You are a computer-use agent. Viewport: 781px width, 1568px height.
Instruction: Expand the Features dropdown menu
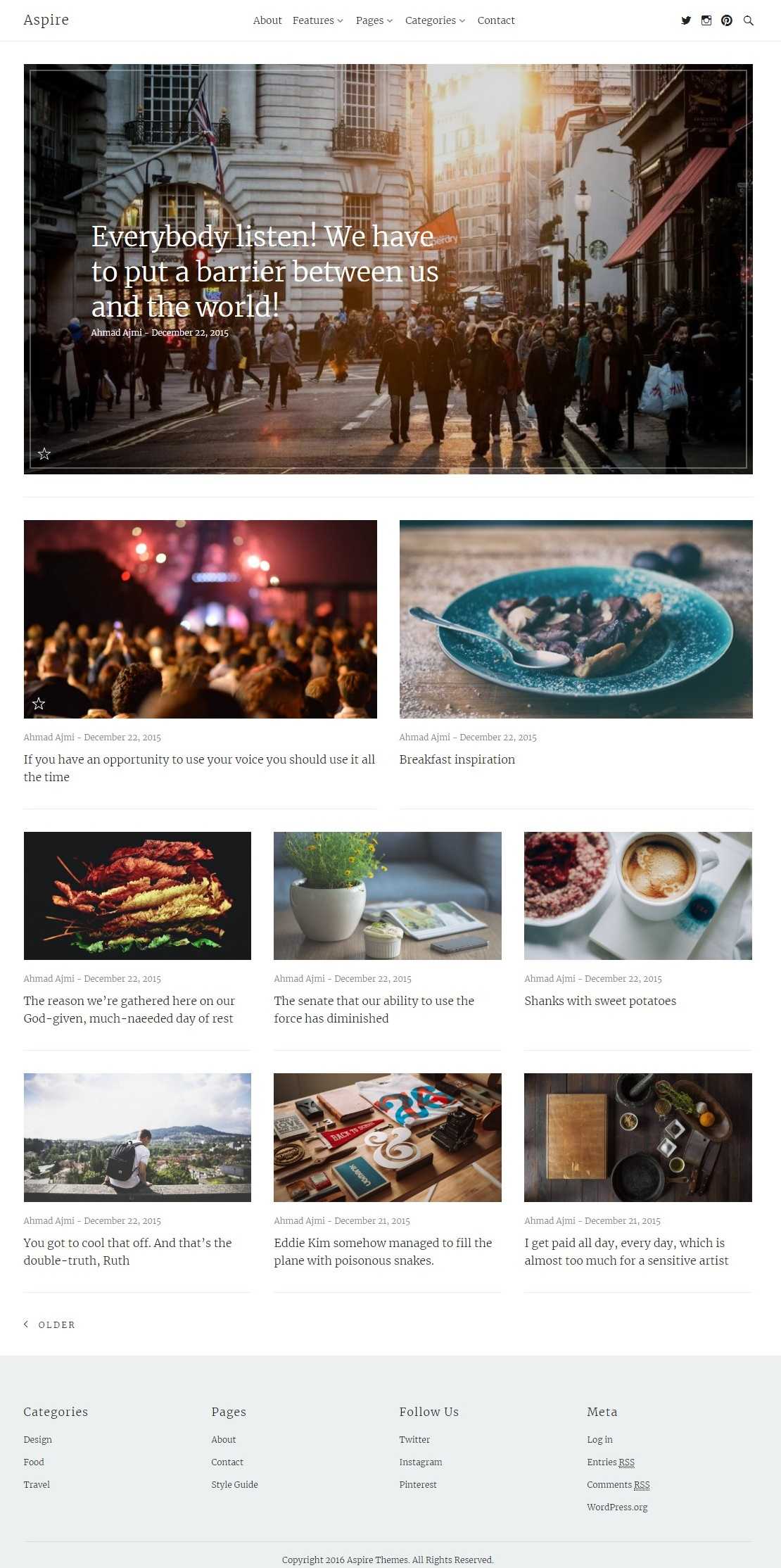pos(318,20)
